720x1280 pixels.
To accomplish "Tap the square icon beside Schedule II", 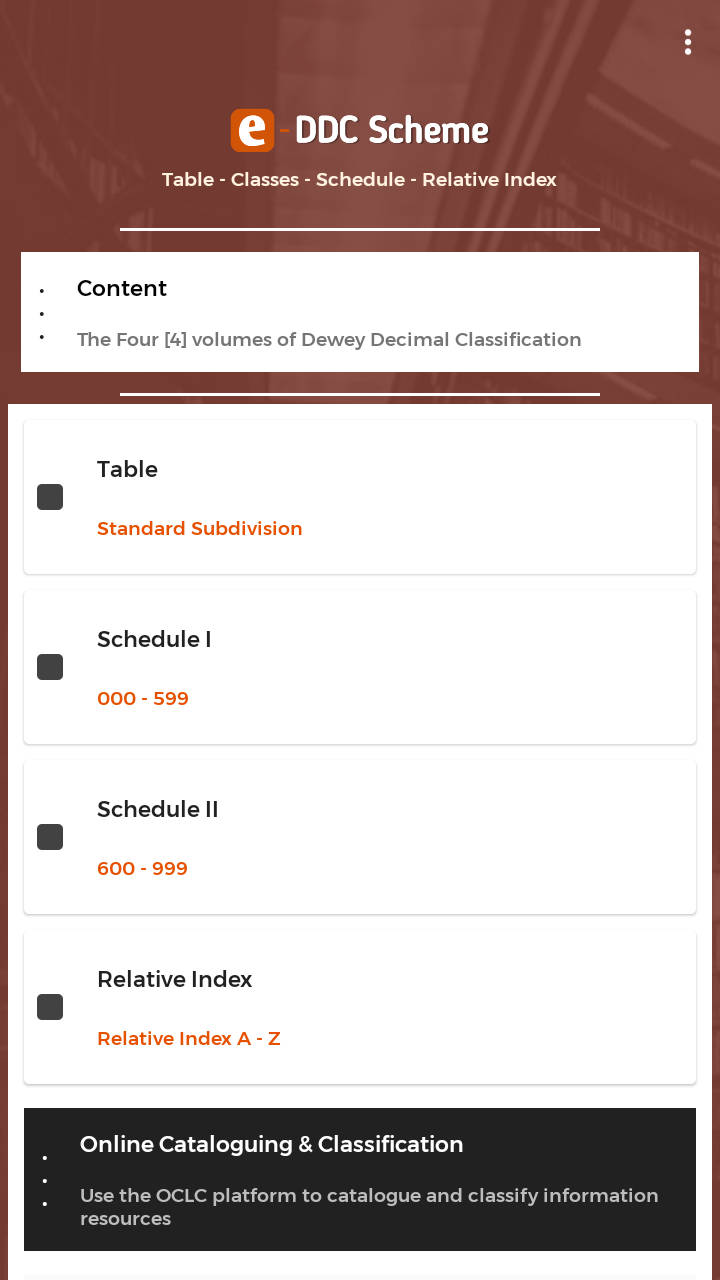I will click(x=50, y=836).
